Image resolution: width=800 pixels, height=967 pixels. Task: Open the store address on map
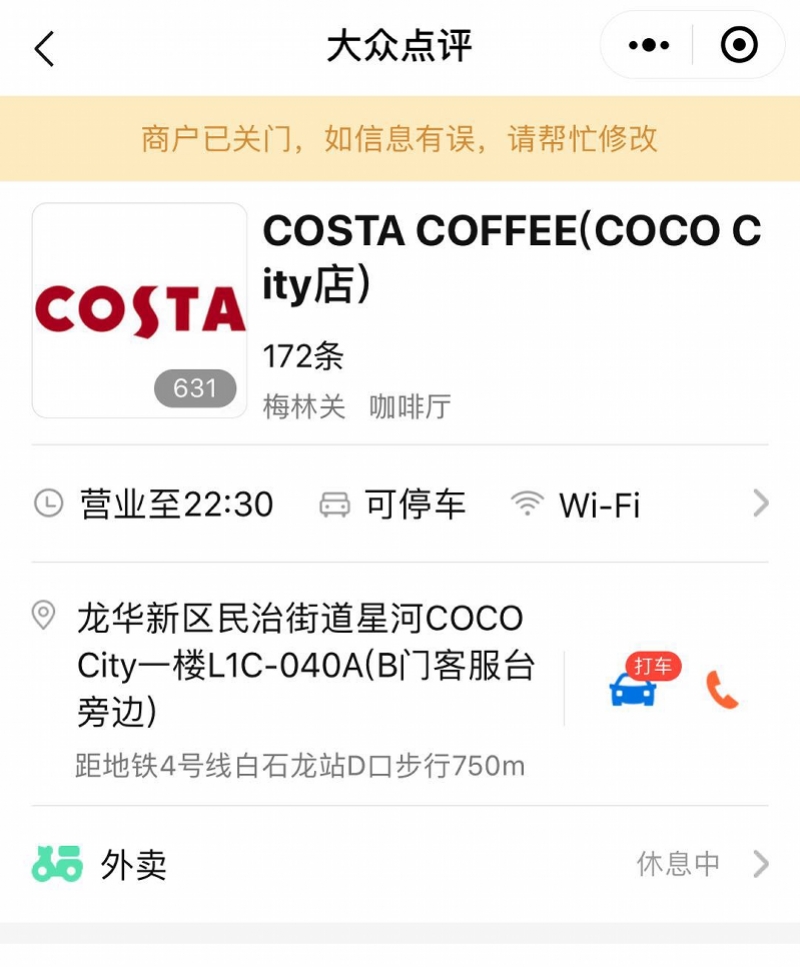coord(300,665)
